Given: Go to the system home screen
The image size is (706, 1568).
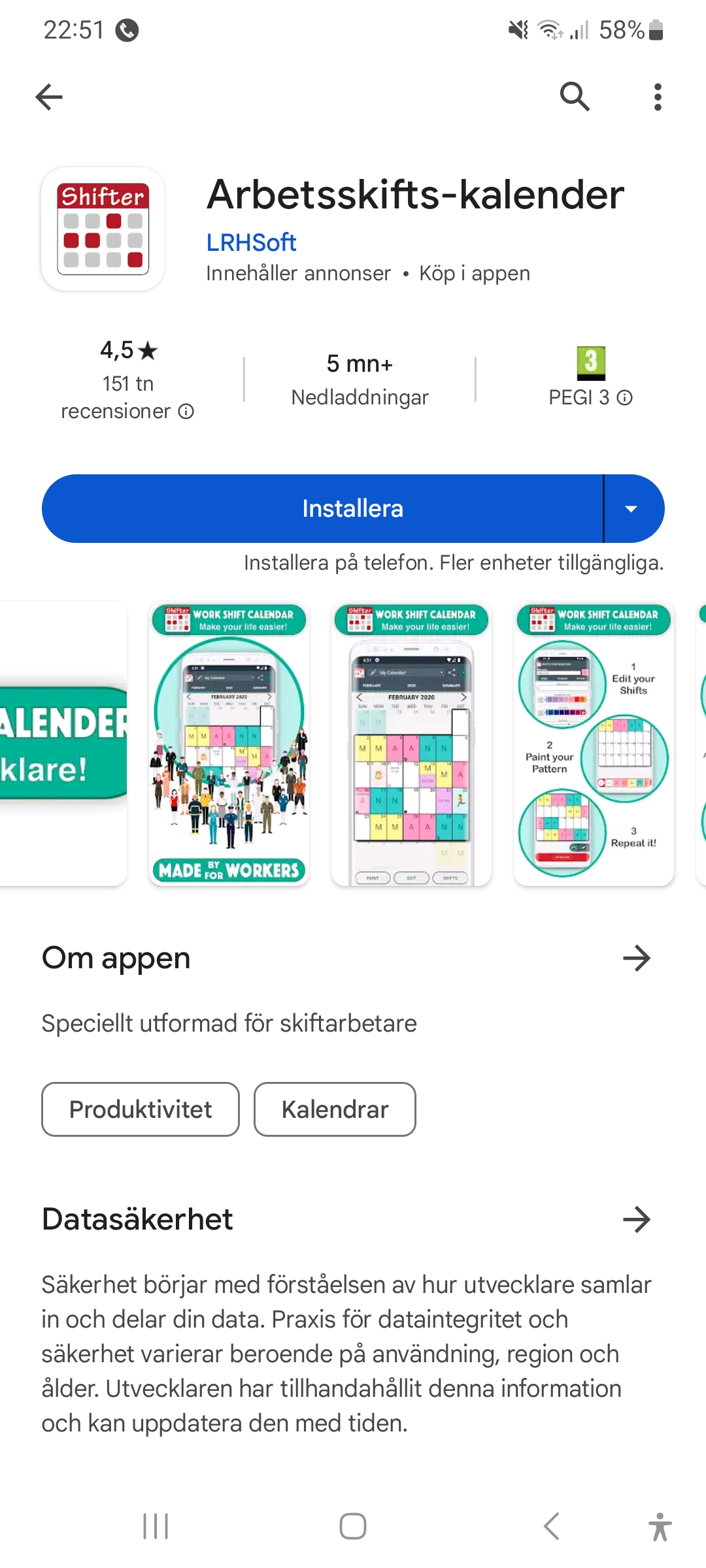Looking at the screenshot, I should click(353, 1527).
